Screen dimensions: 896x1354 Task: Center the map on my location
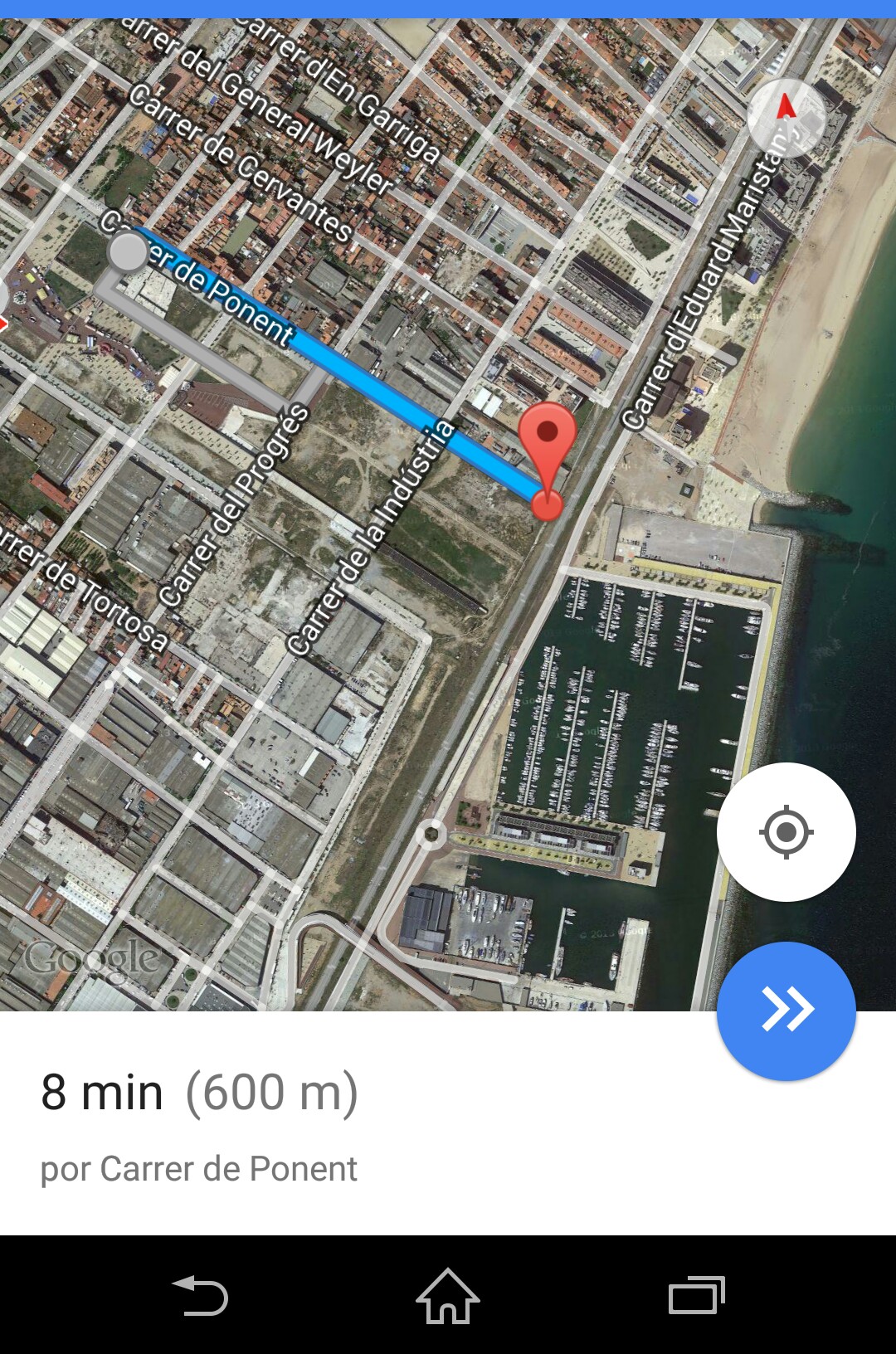pyautogui.click(x=786, y=831)
